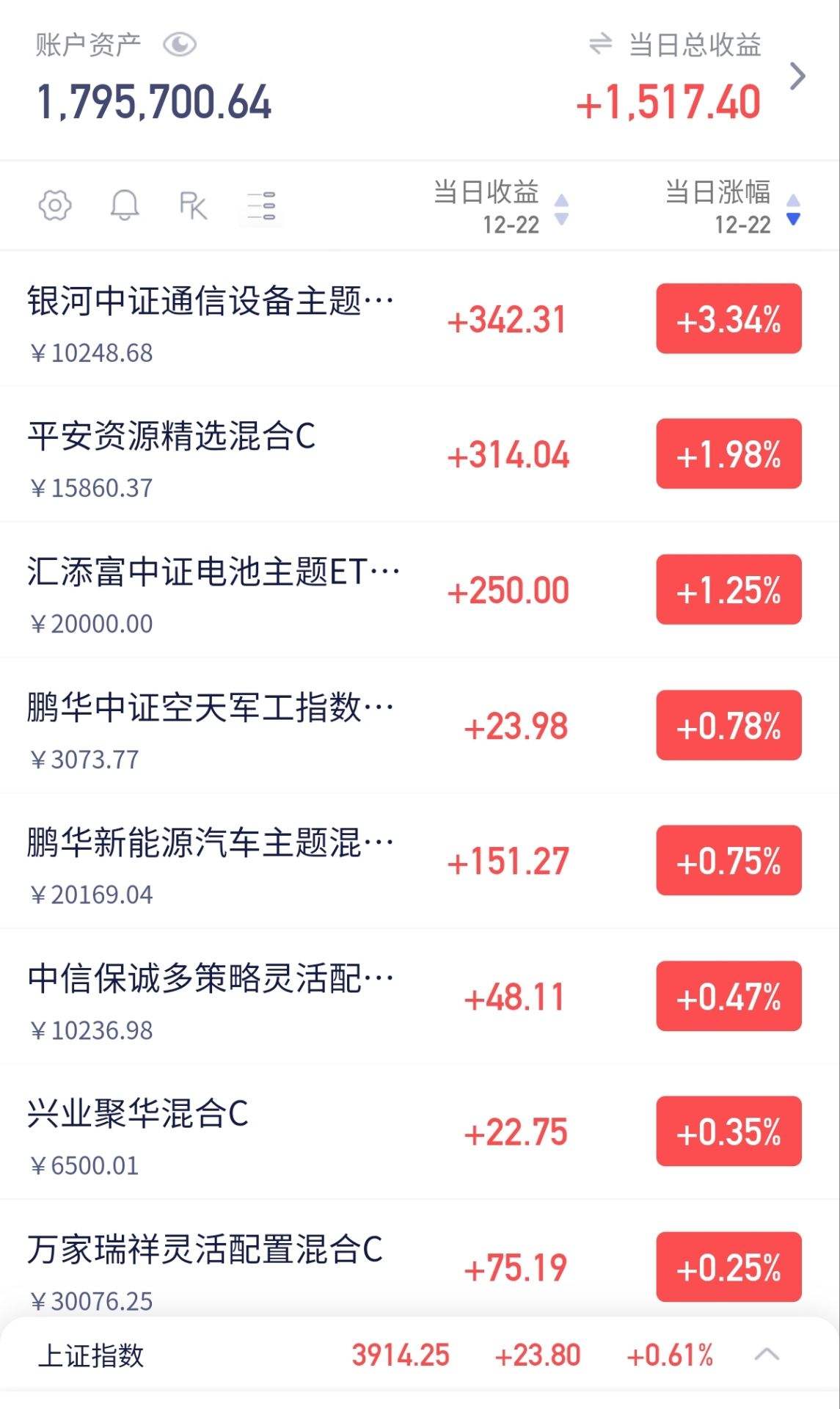This screenshot has width=840, height=1409.
Task: Open 平安资源精选混合C fund
Action: (420, 454)
